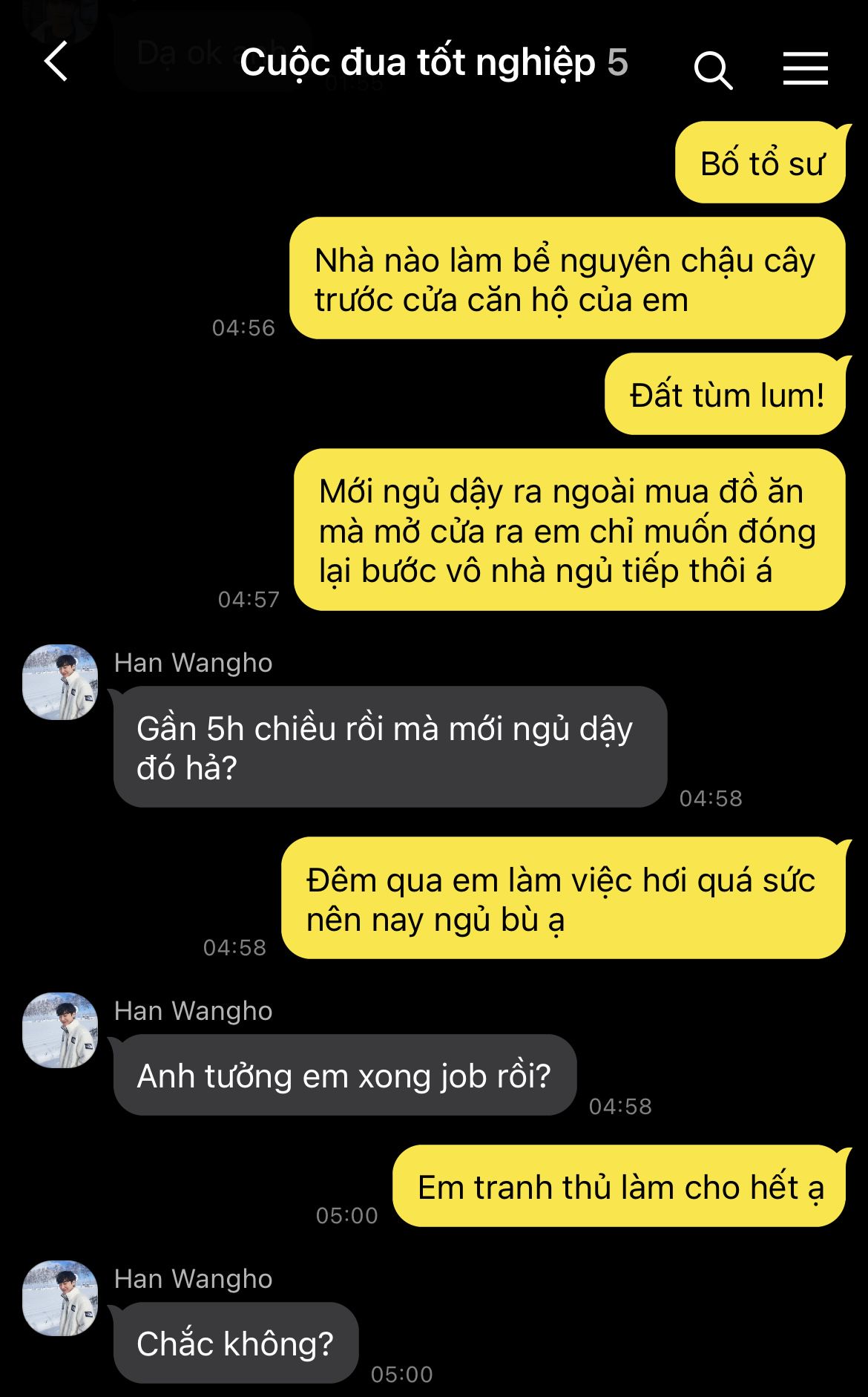Go back to the chat list
Screen dimensions: 868x1397
56,62
